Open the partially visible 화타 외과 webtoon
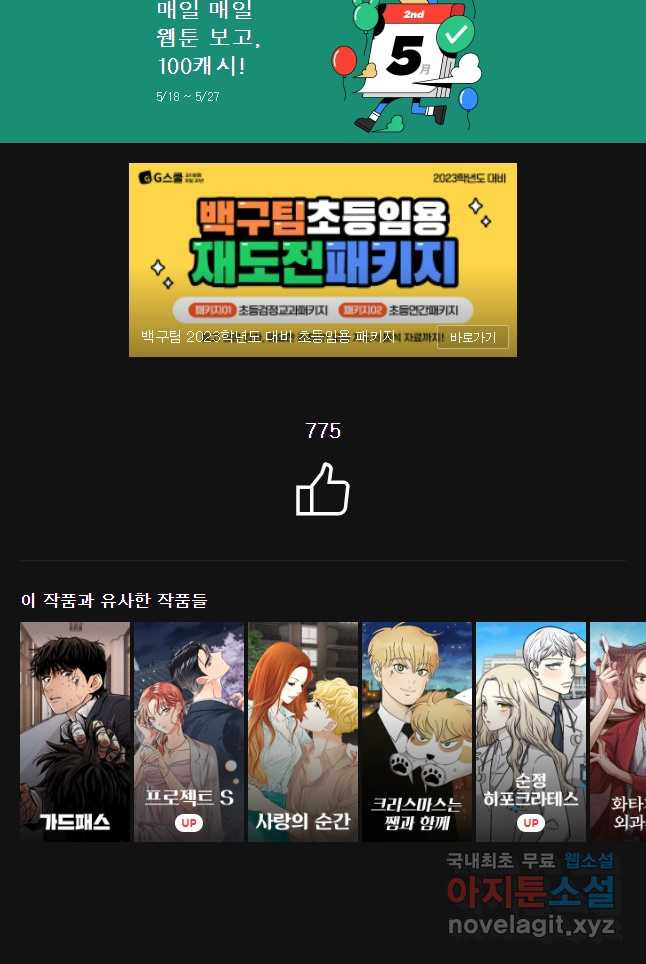 tap(618, 731)
